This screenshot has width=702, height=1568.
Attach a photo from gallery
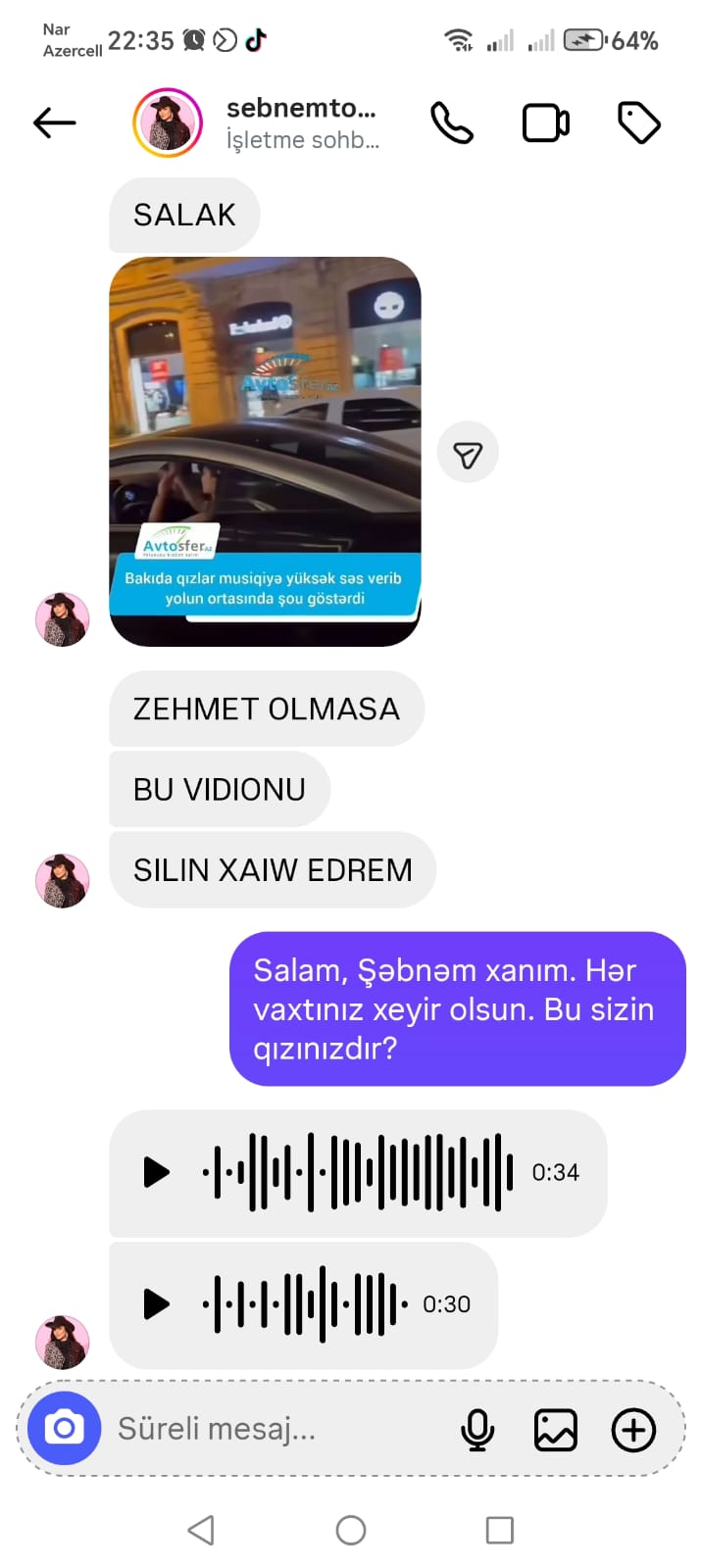pyautogui.click(x=555, y=1430)
